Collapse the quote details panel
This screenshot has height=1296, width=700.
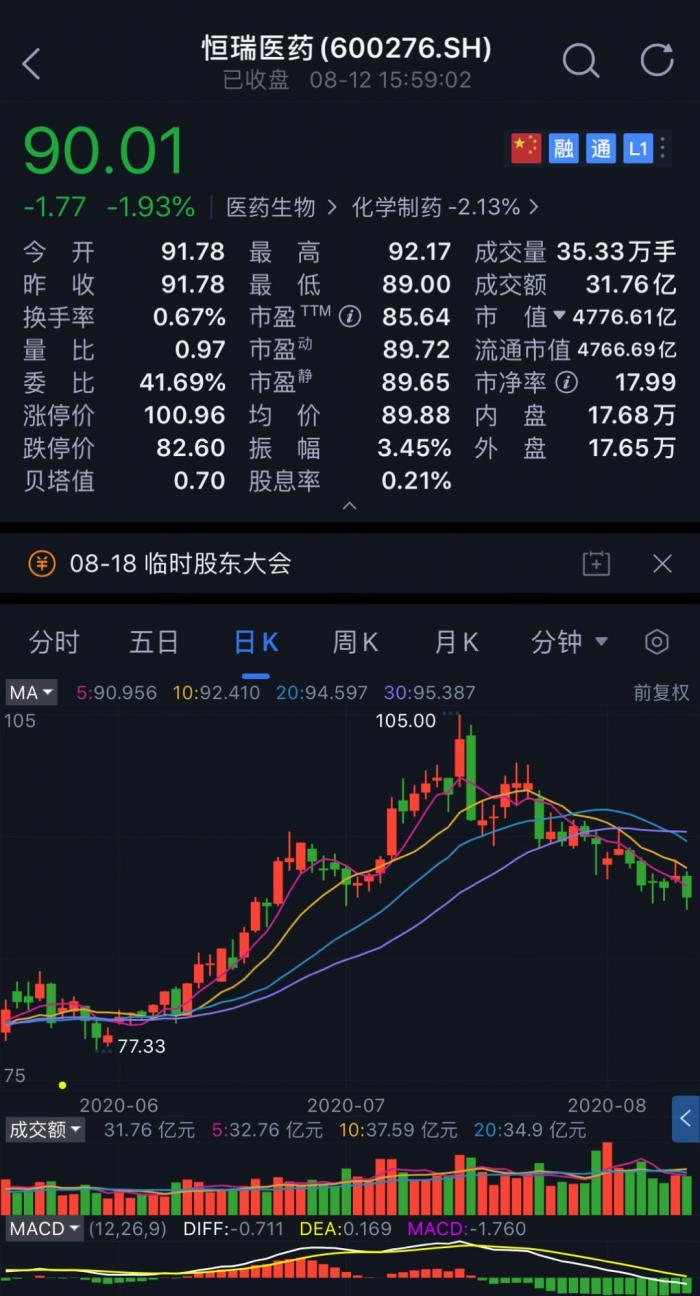click(349, 506)
